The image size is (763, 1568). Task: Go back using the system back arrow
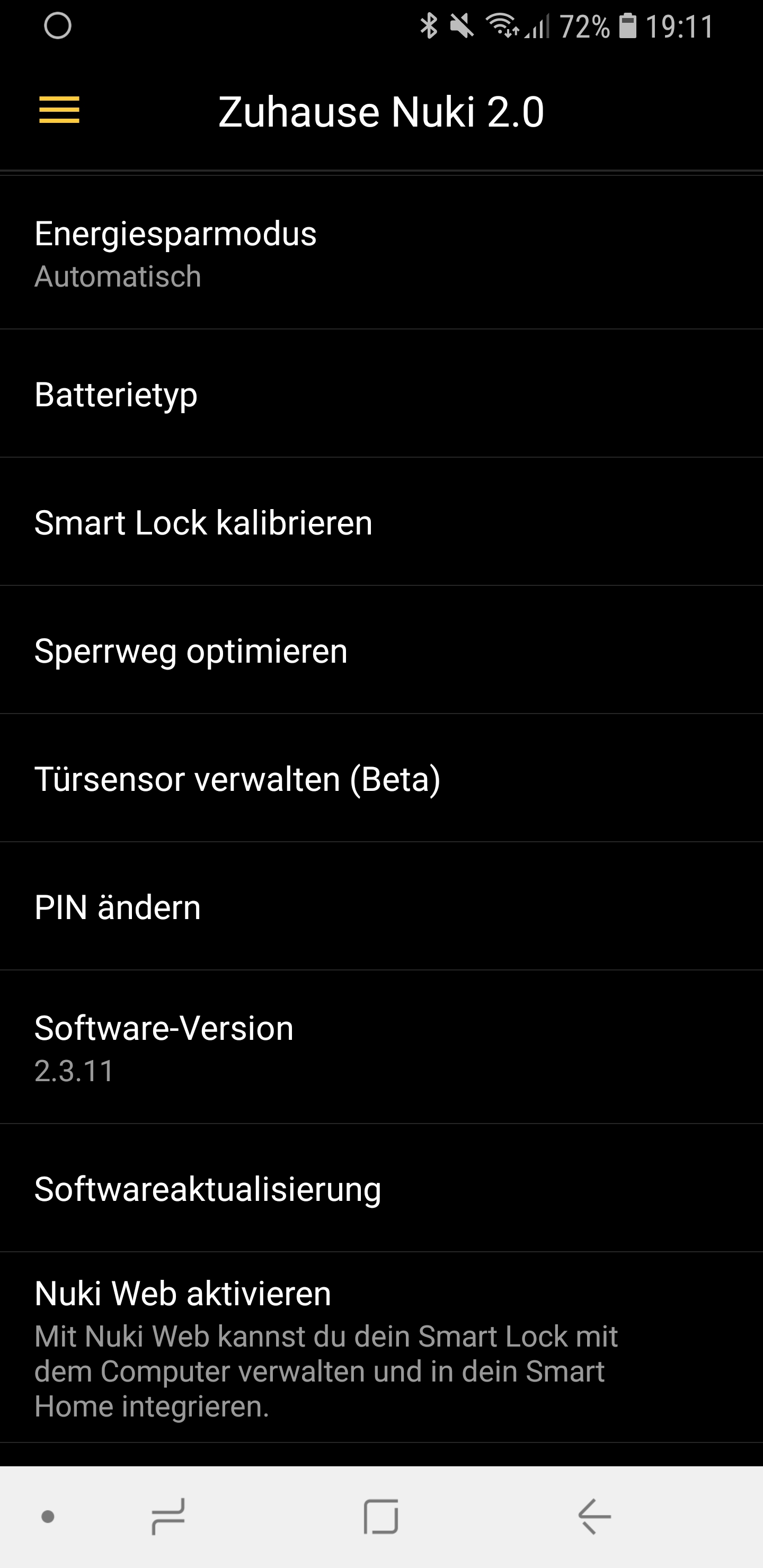click(x=595, y=1516)
